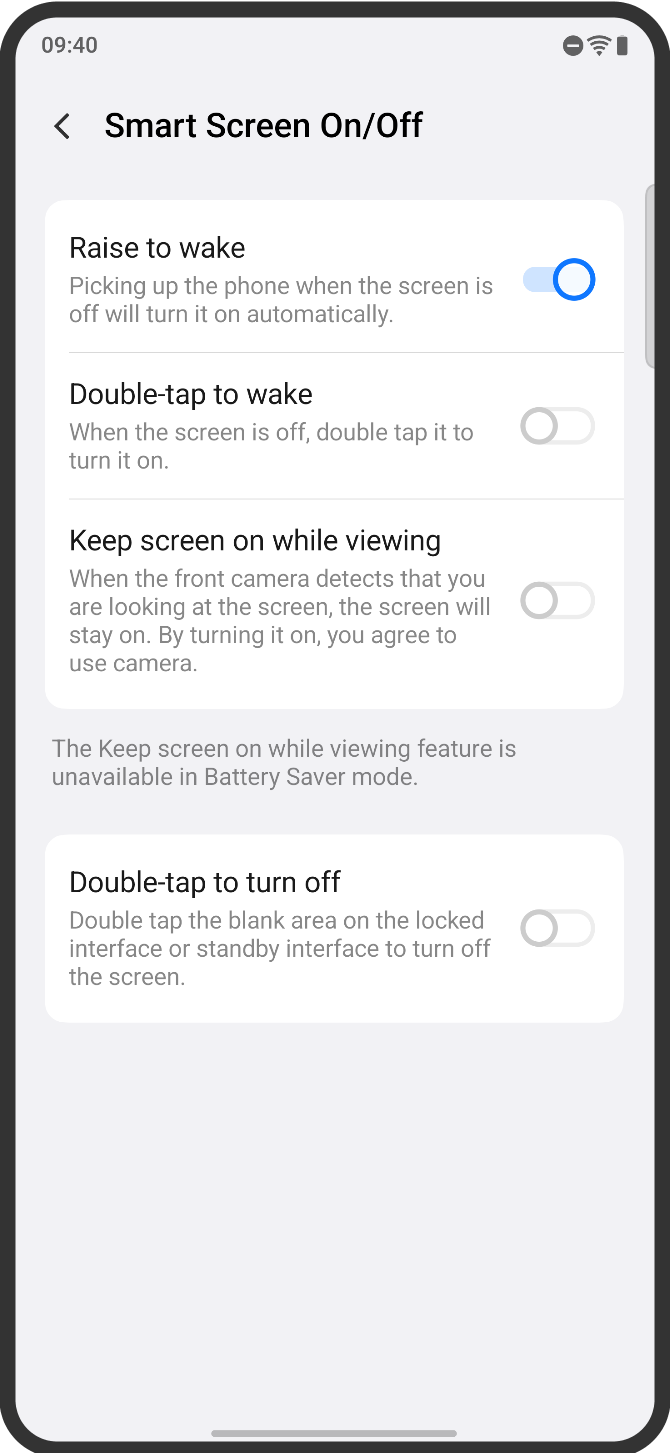The width and height of the screenshot is (670, 1453).
Task: Enable Double-tap to turn off
Action: click(557, 929)
